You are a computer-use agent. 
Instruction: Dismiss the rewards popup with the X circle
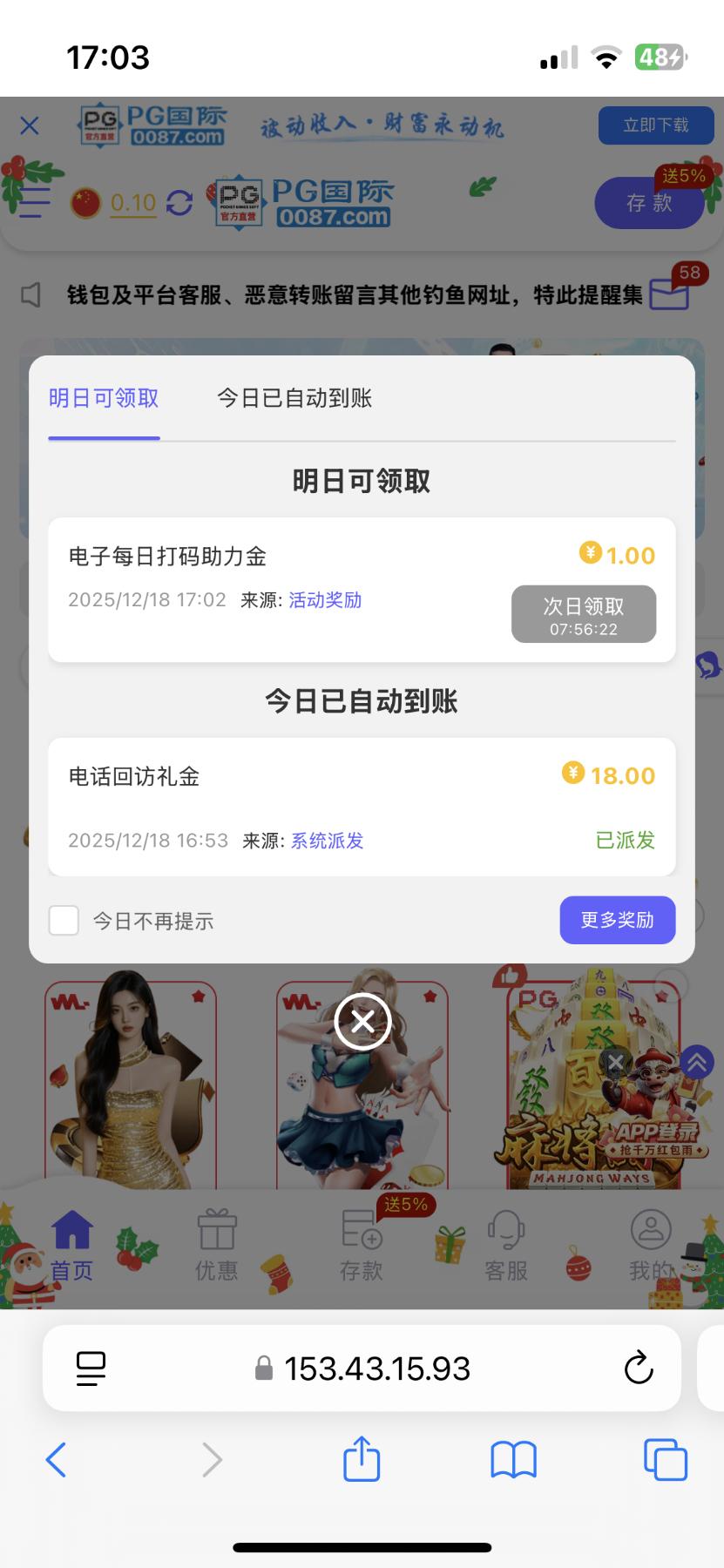(x=362, y=1021)
